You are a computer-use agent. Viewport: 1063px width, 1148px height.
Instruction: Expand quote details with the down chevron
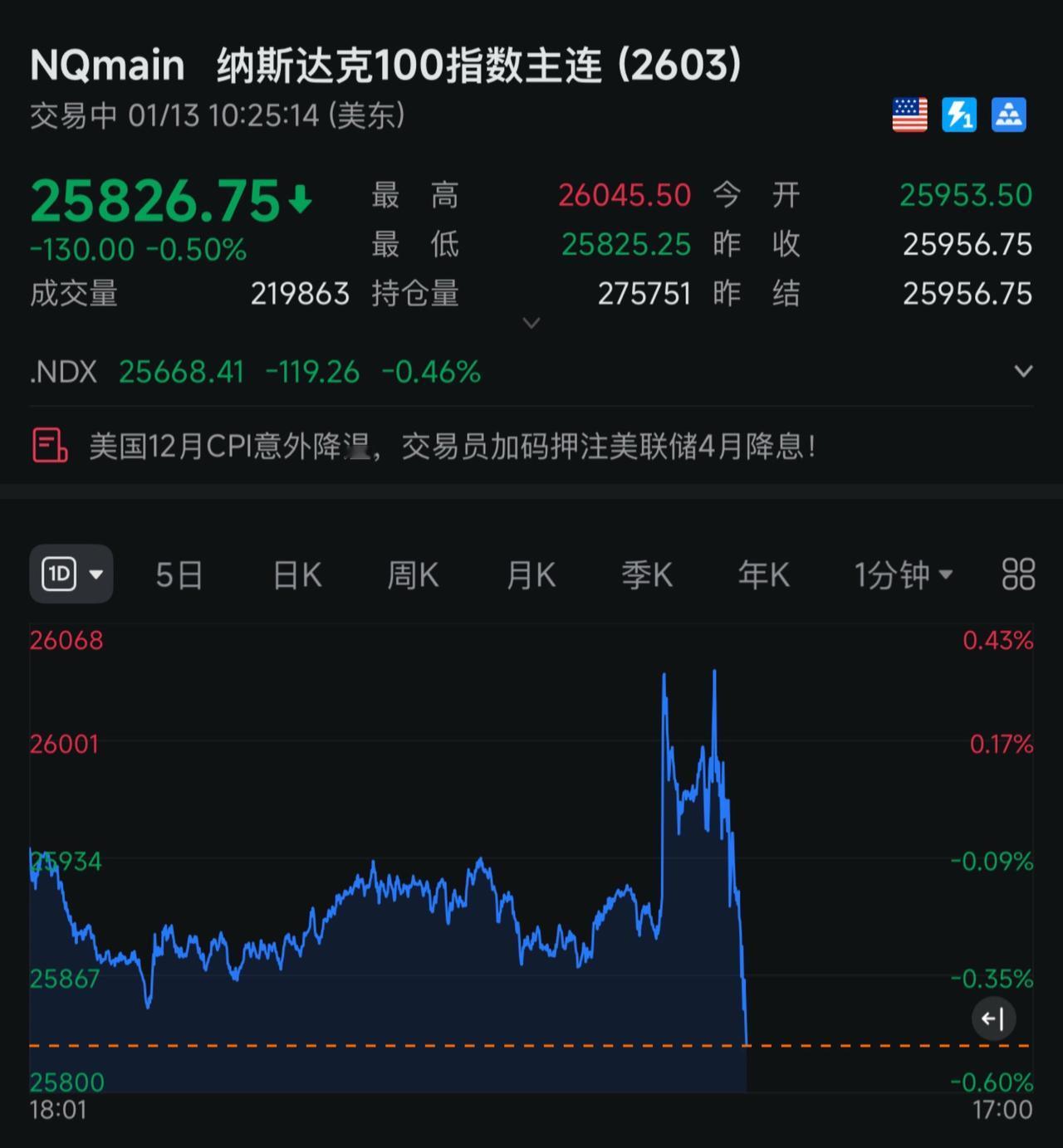coord(531,323)
